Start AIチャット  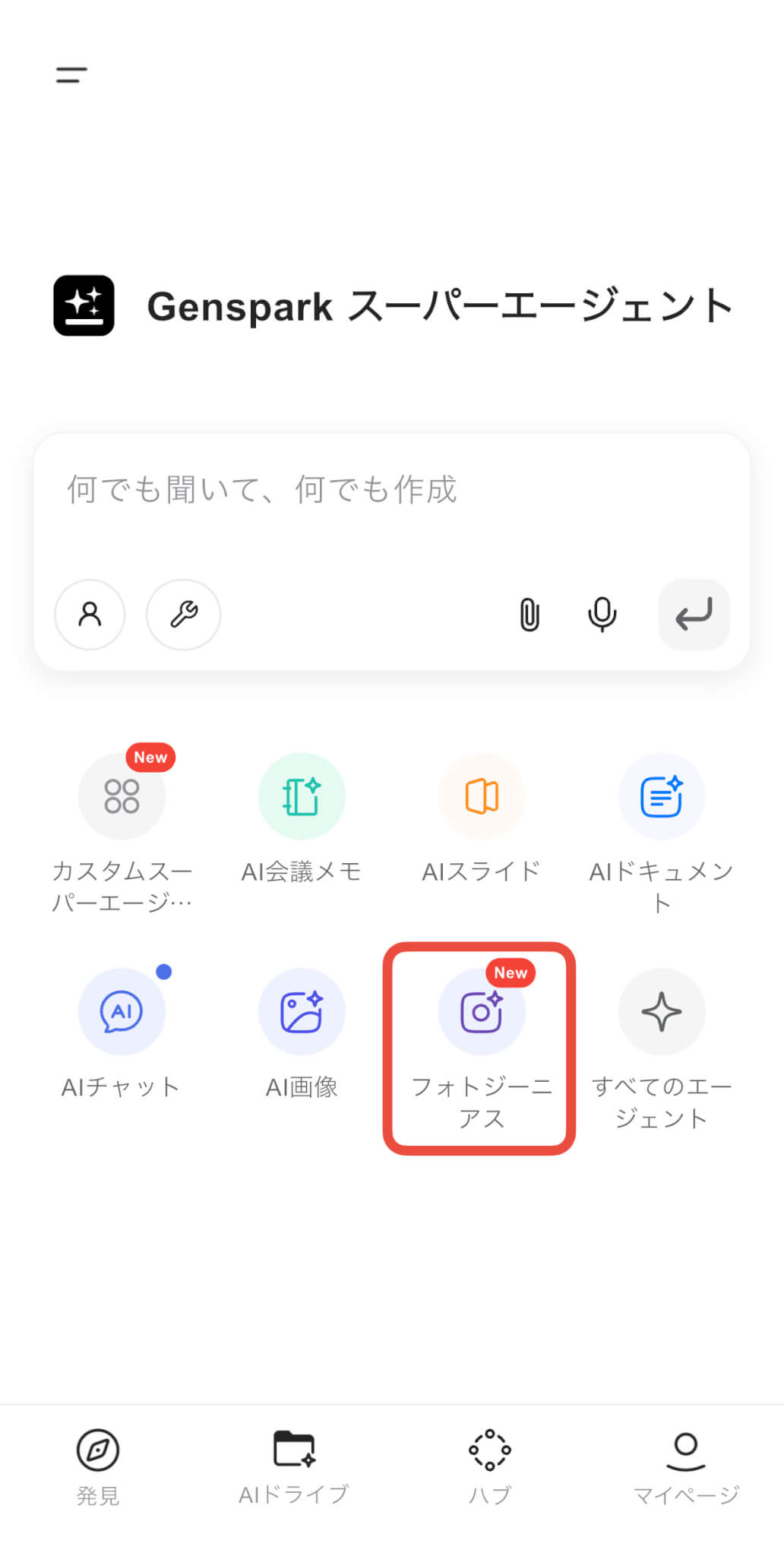pyautogui.click(x=122, y=1012)
